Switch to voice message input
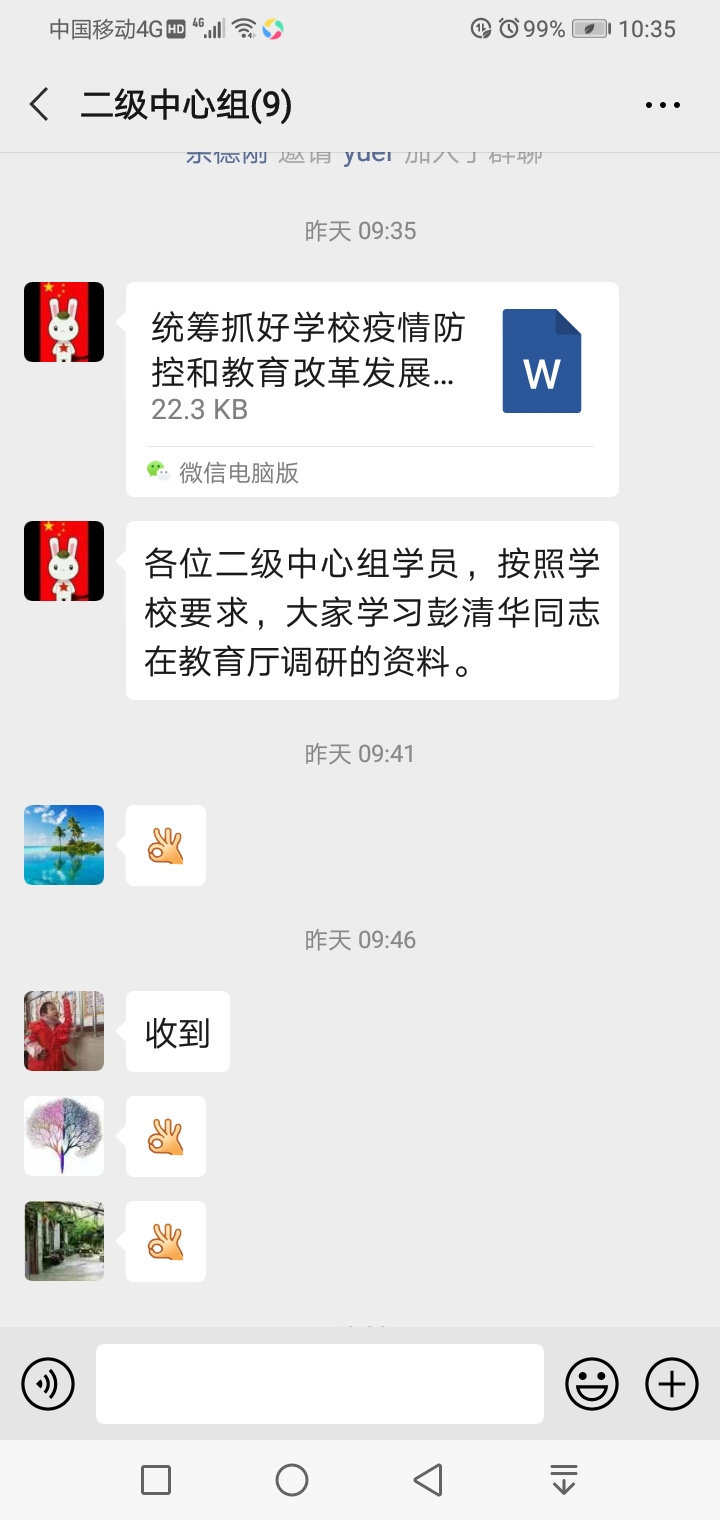720x1520 pixels. pos(48,1384)
